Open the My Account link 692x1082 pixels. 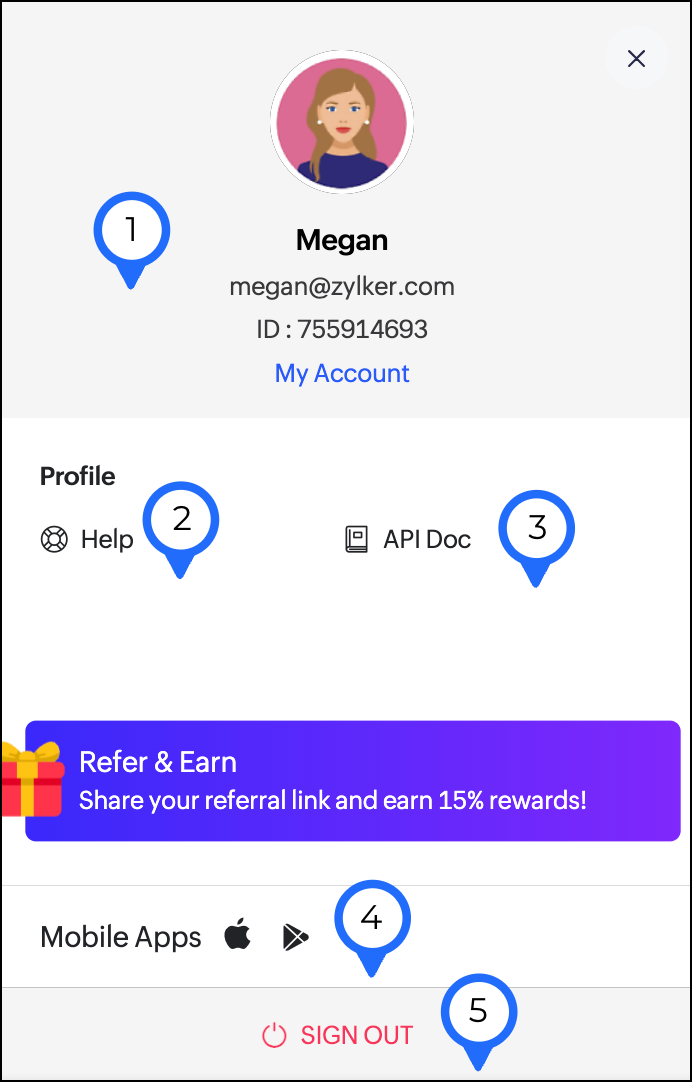[x=342, y=373]
